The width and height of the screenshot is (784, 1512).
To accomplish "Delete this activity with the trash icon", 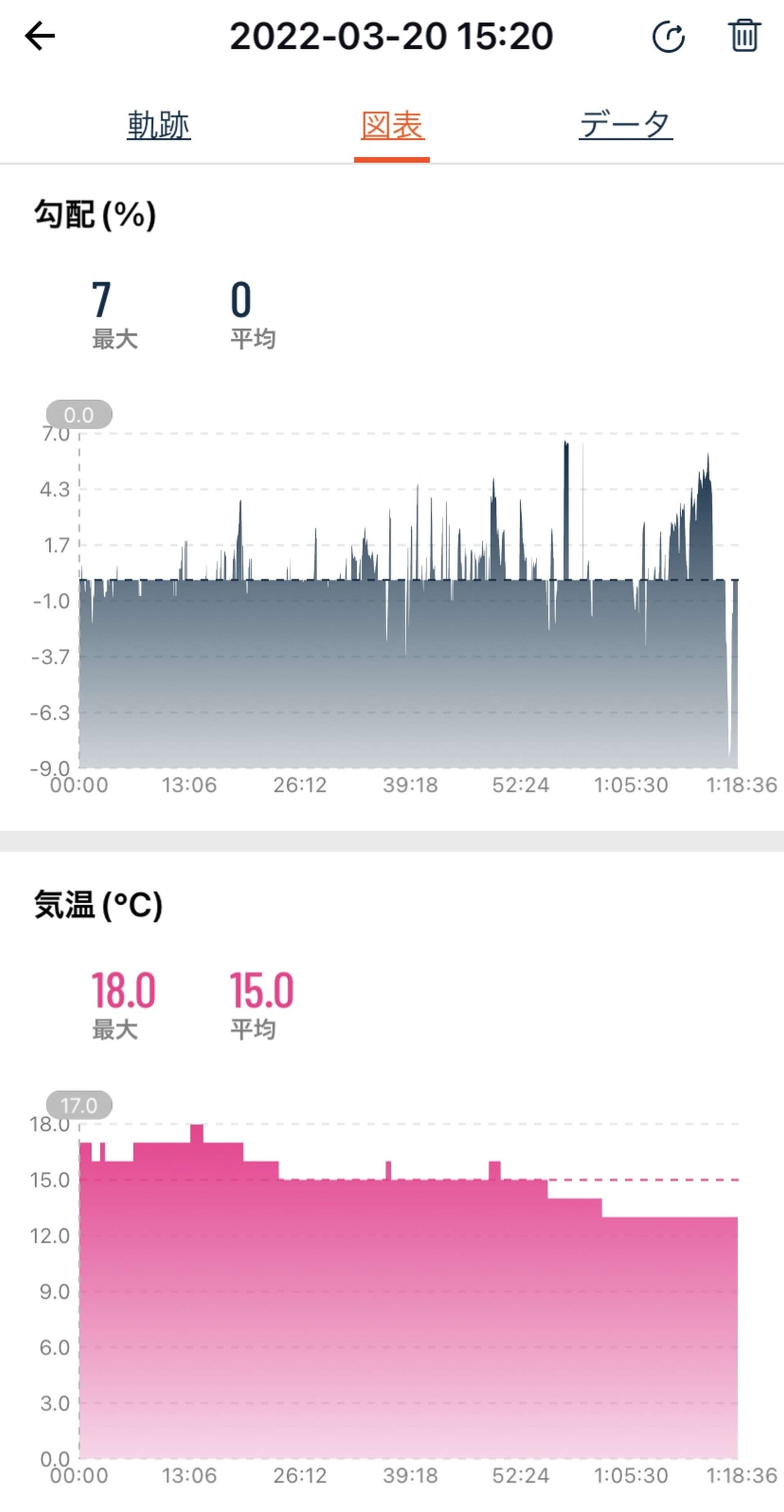I will pos(745,36).
